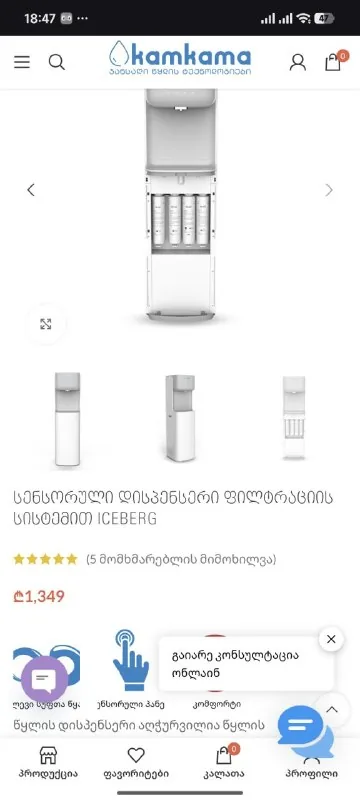Start online consultation via blue chat button
360x800 pixels.
(304, 728)
